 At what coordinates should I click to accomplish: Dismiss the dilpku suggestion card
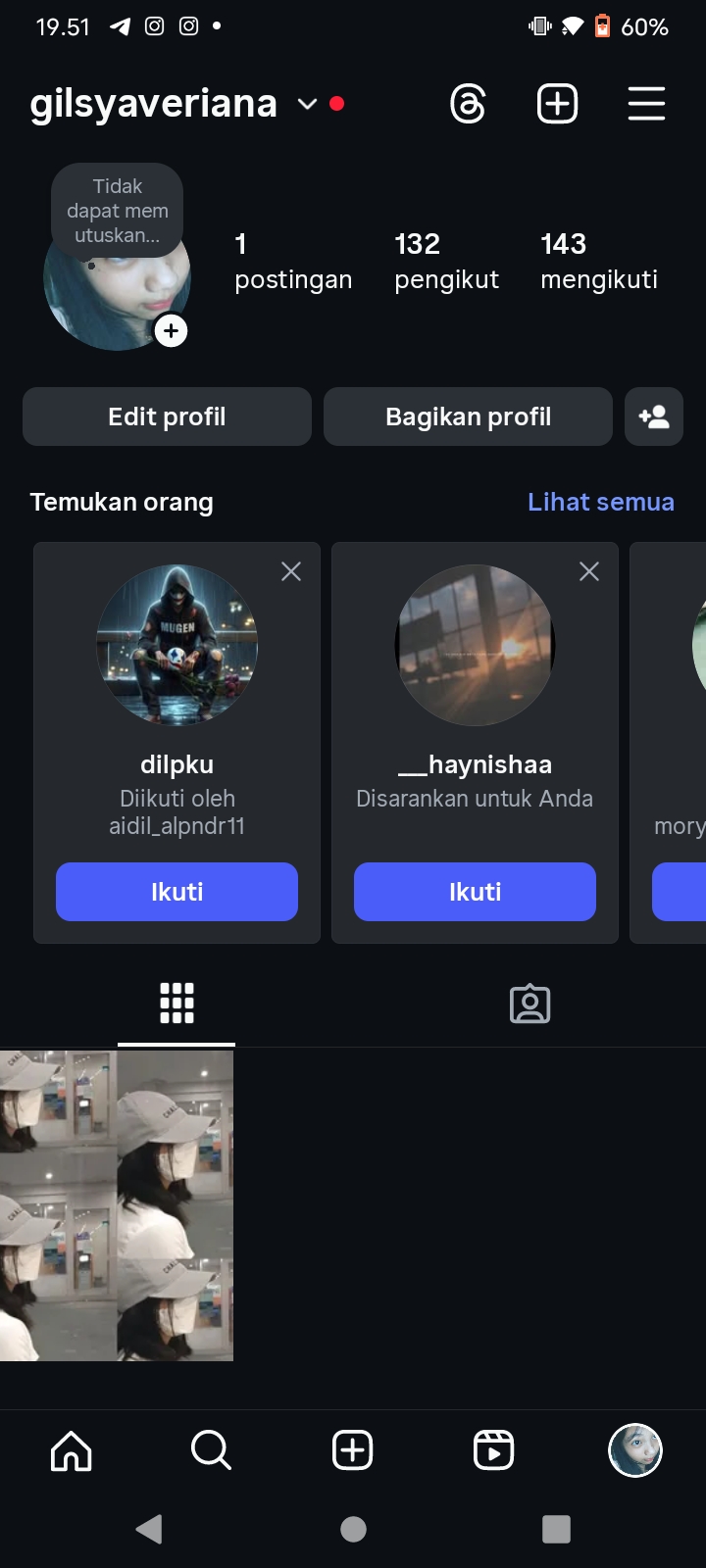tap(291, 571)
